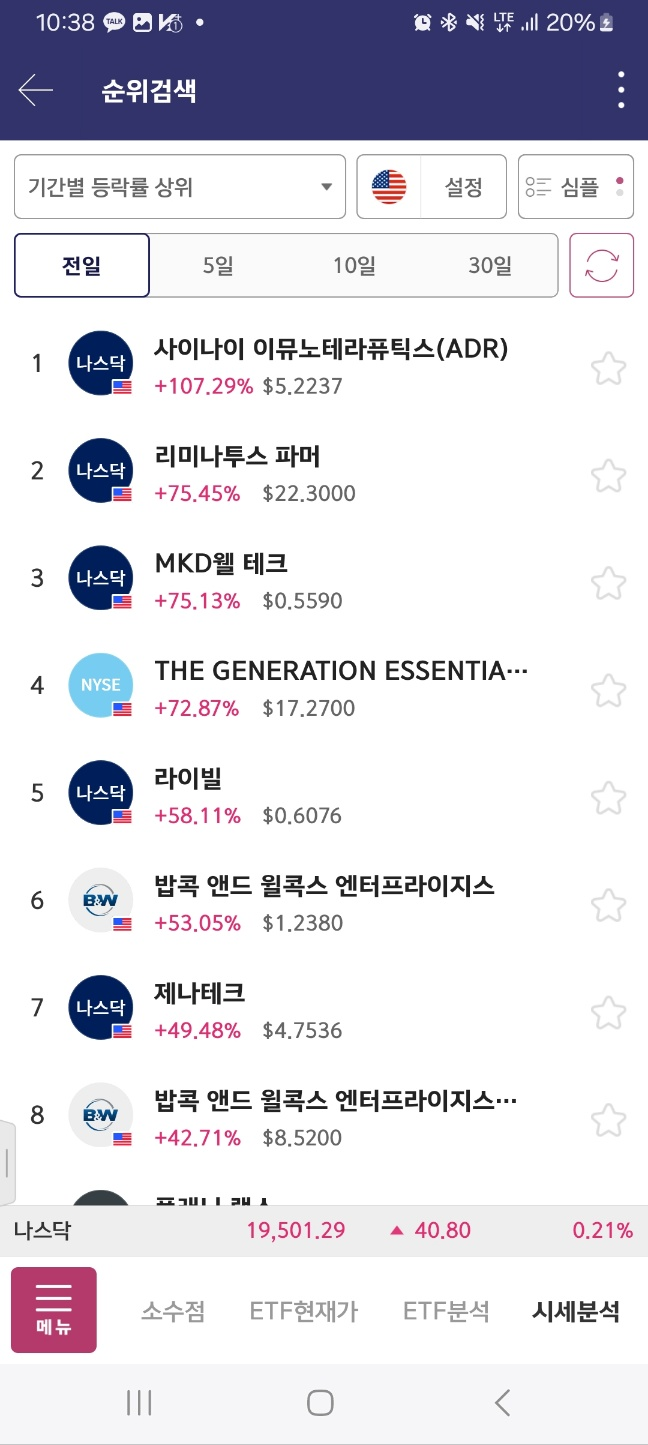The height and width of the screenshot is (1445, 648).
Task: Go to 소수점 tab
Action: coord(173,1312)
